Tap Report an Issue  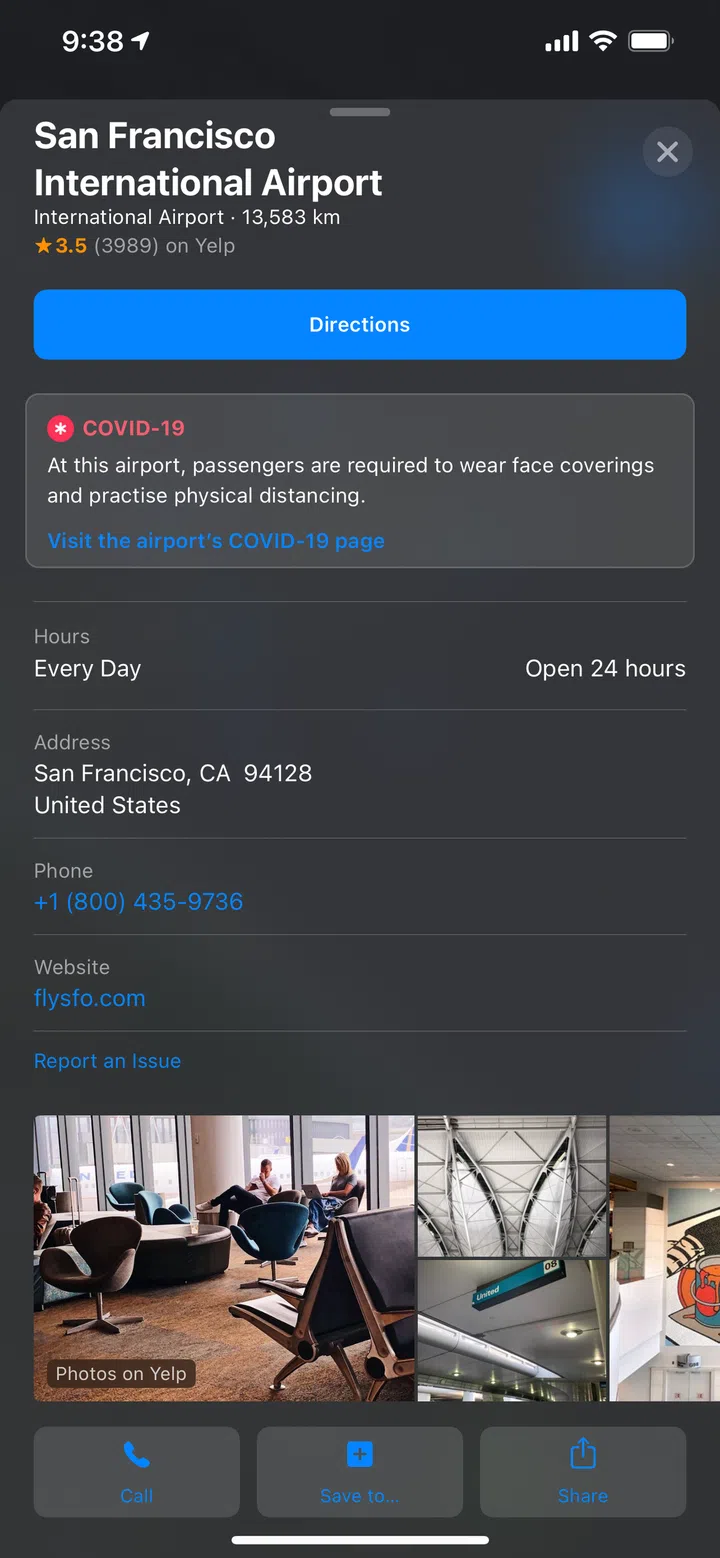click(108, 1061)
